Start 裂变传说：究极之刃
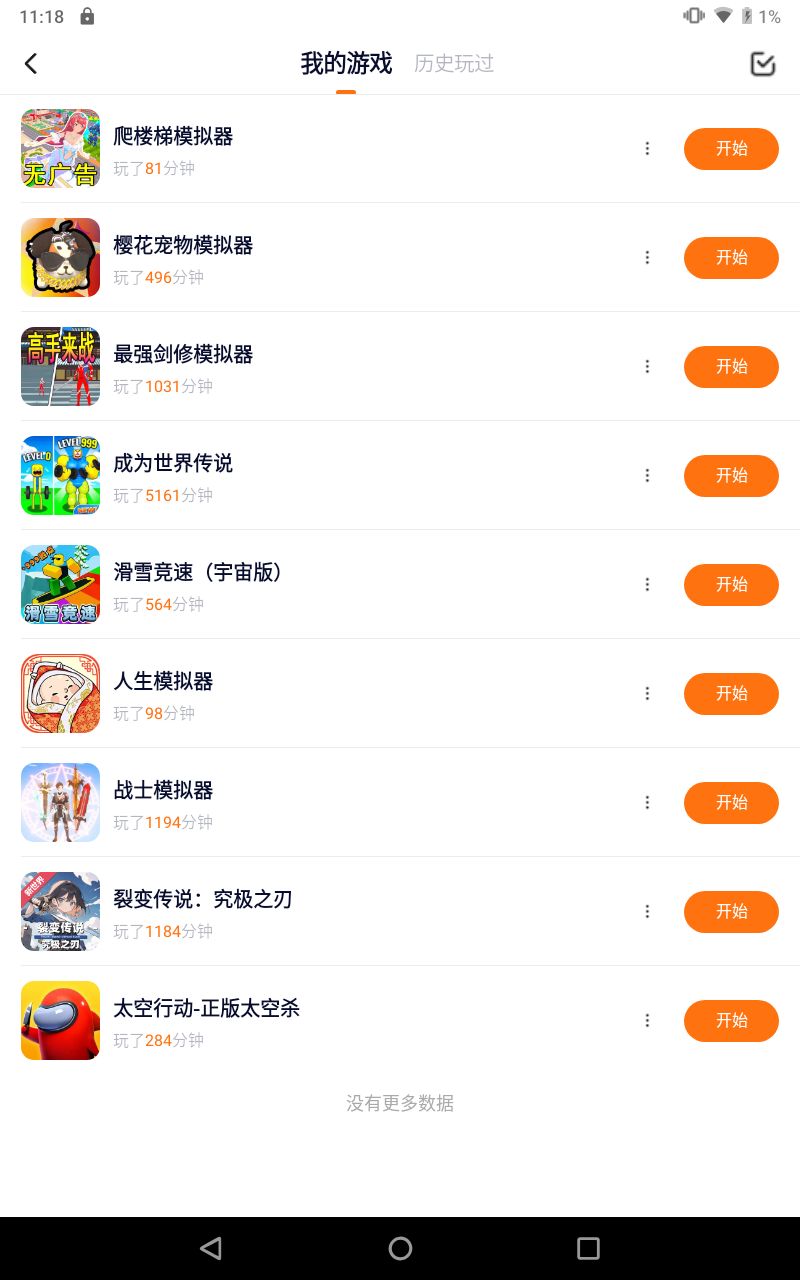This screenshot has height=1280, width=800. click(731, 912)
